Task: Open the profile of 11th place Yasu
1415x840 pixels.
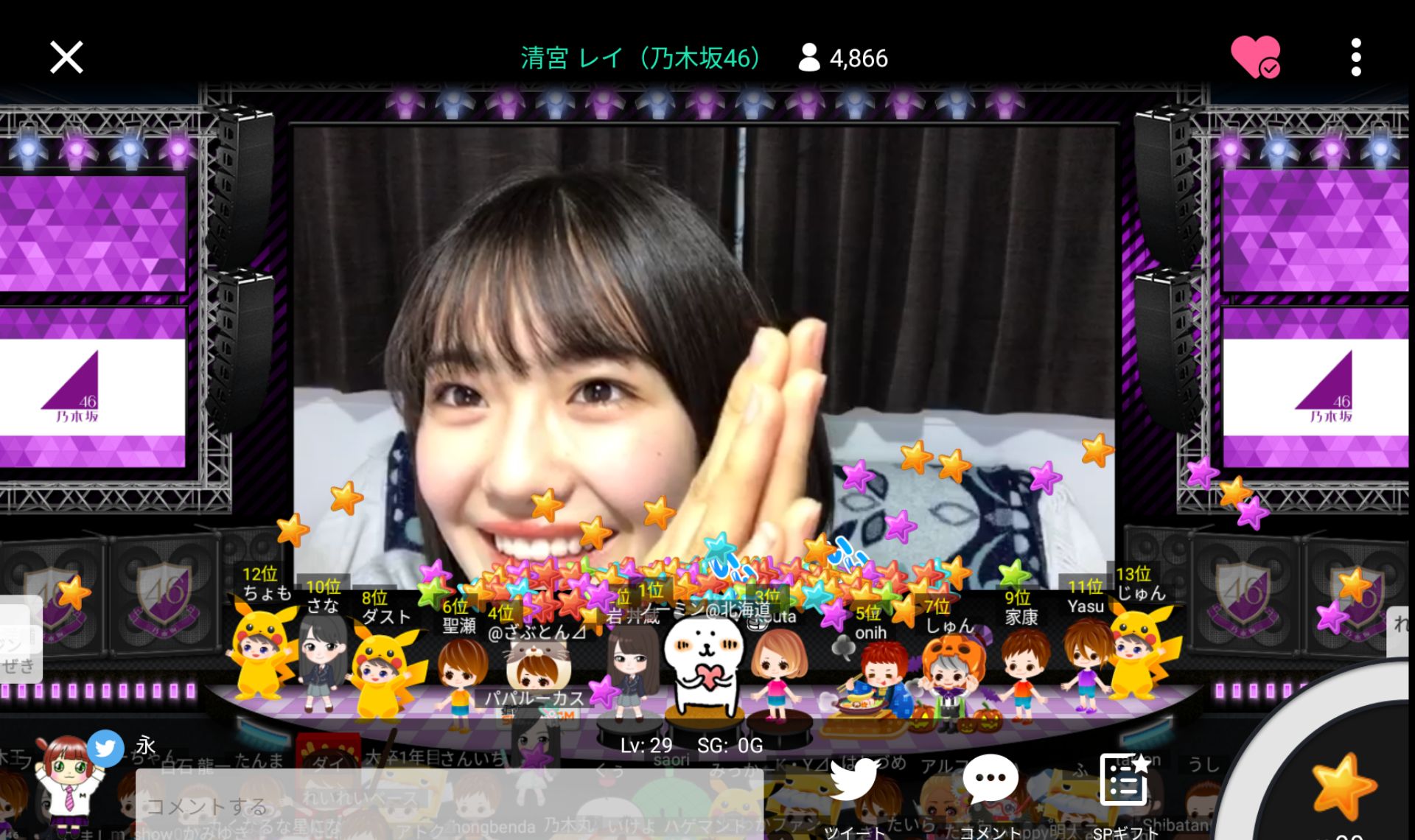Action: (1086, 663)
